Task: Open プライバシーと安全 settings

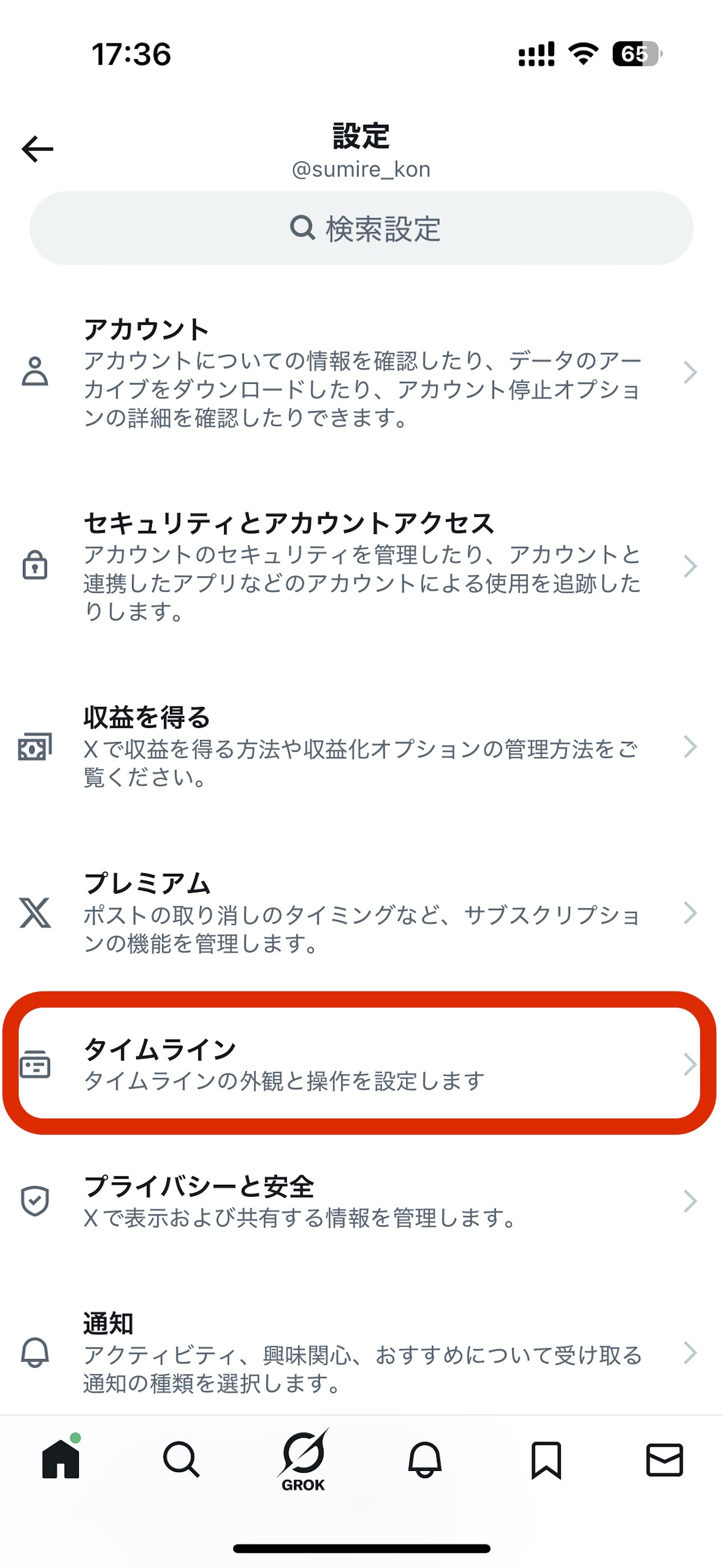Action: pos(361,1201)
